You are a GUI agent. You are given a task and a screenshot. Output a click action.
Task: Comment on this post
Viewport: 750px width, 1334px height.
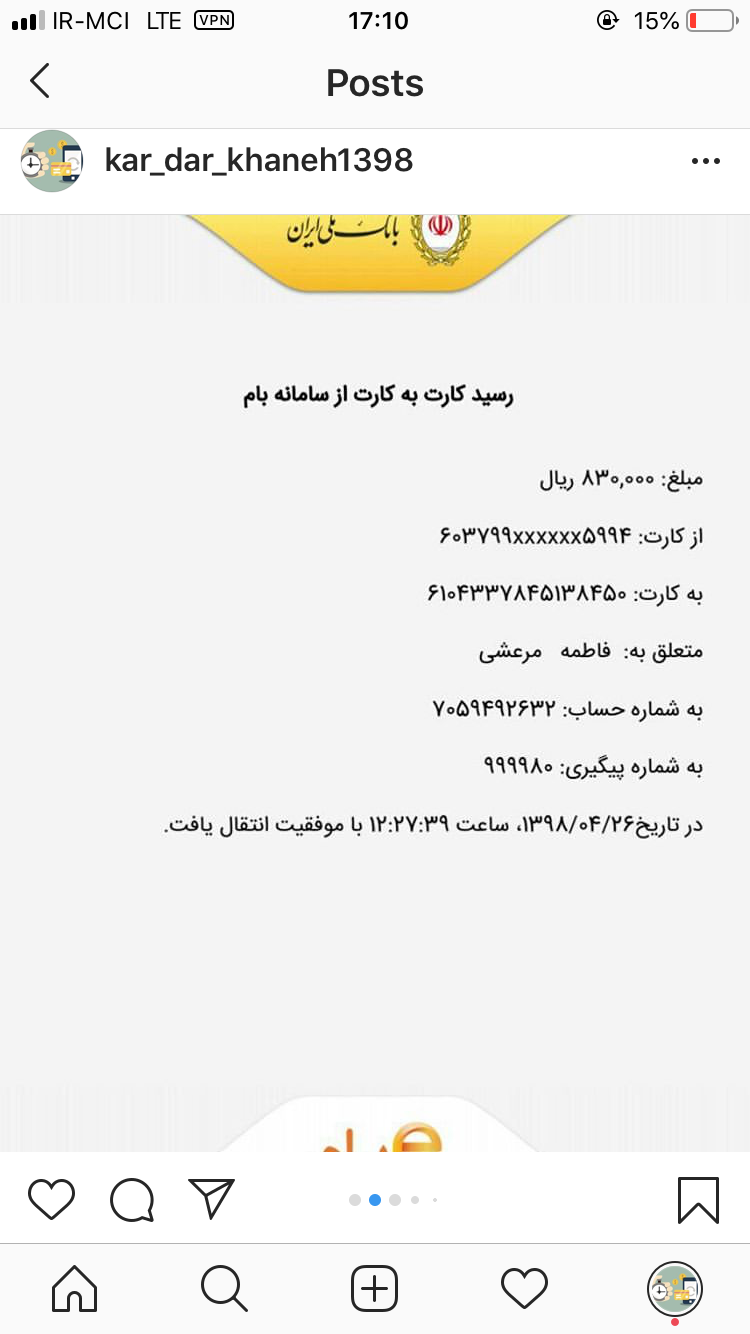point(132,1198)
